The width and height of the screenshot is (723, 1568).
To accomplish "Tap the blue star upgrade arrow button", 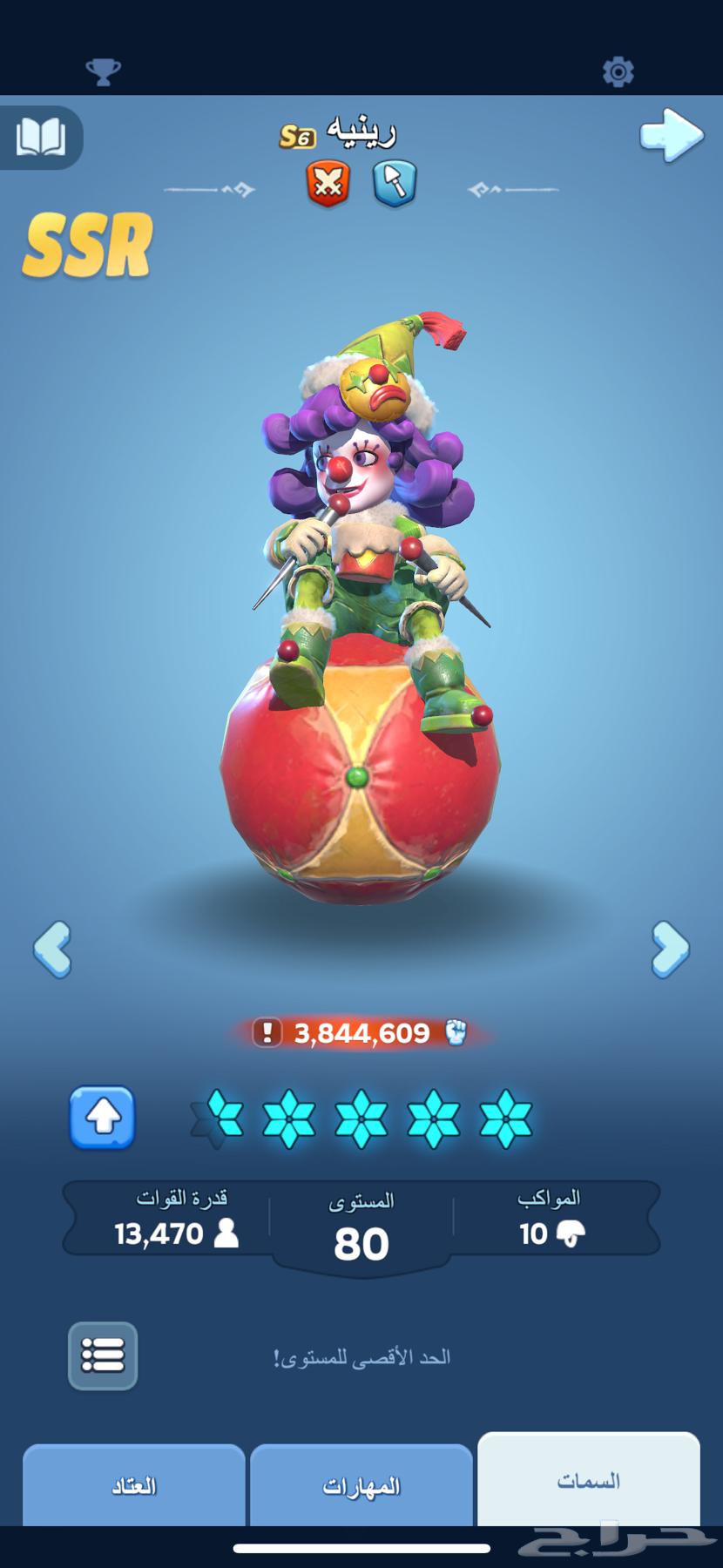I will [103, 1118].
